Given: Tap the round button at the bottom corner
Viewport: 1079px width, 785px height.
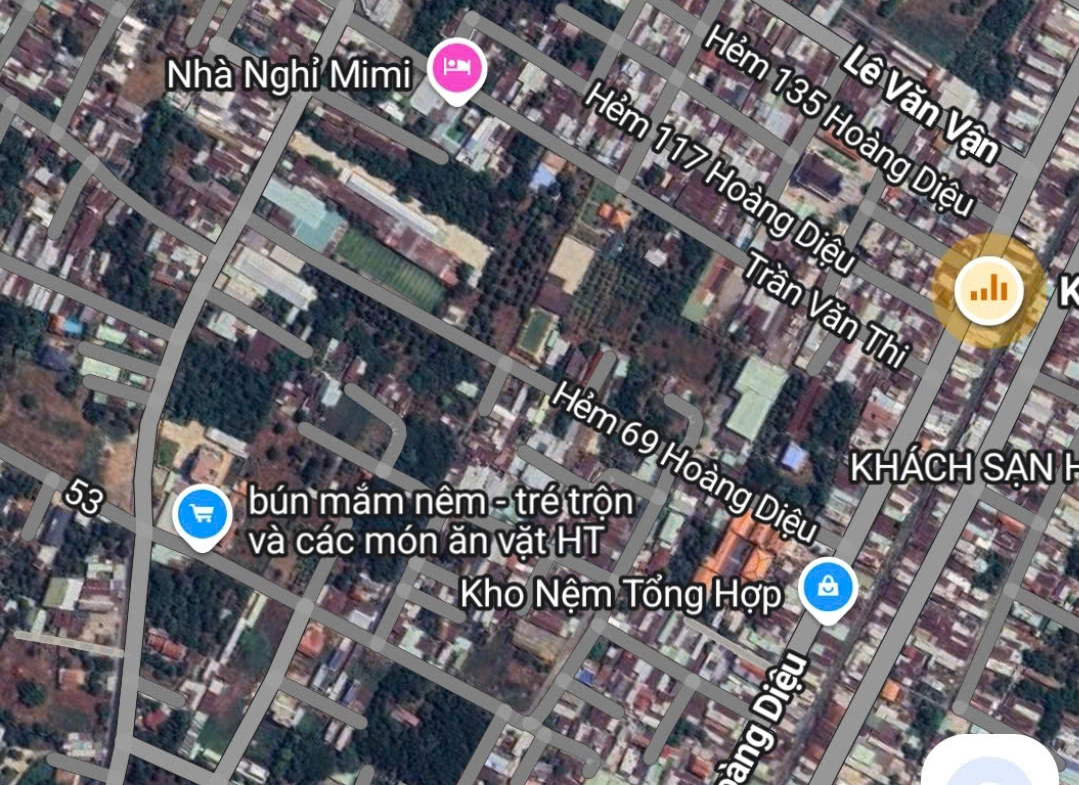Looking at the screenshot, I should coord(992,767).
